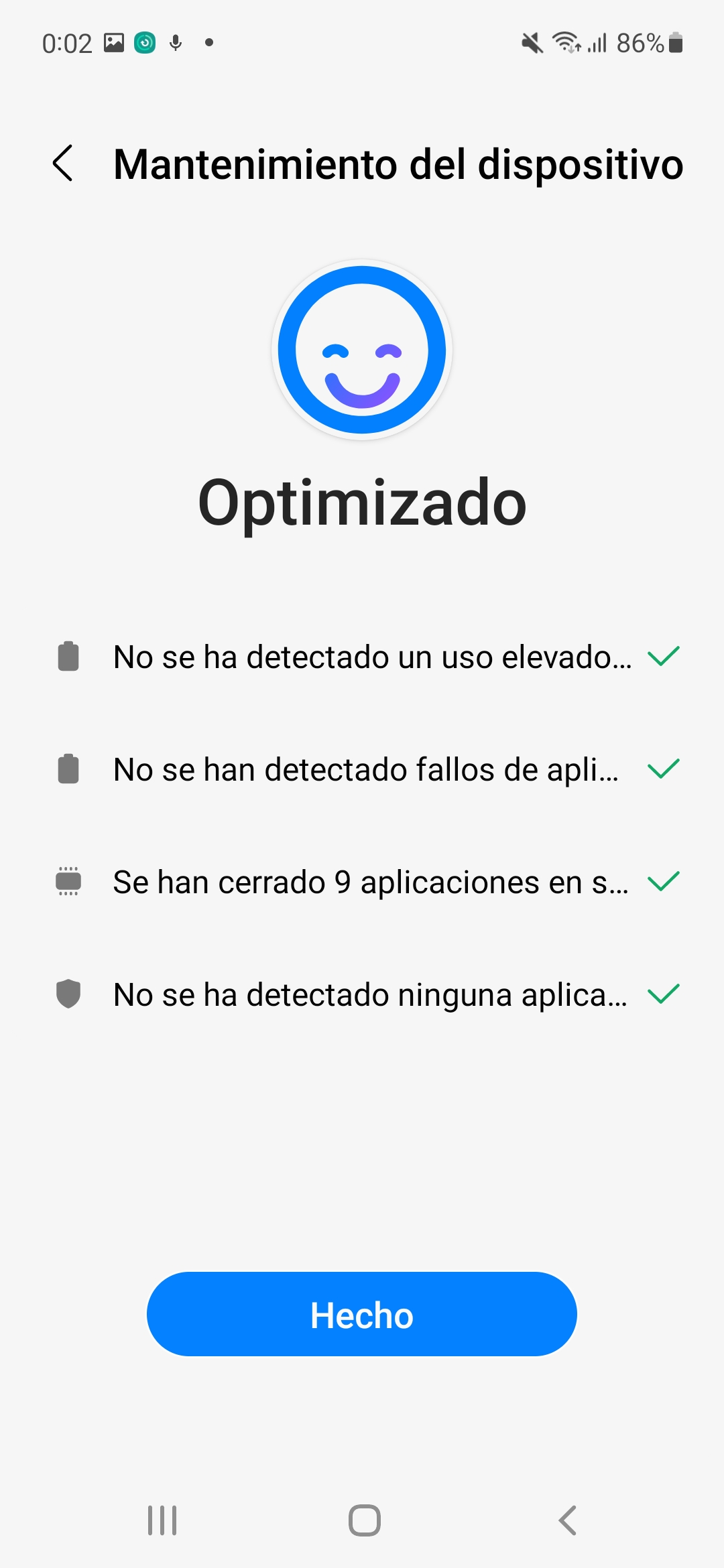Tap the Hecho button
This screenshot has height=1568, width=724.
(362, 1314)
